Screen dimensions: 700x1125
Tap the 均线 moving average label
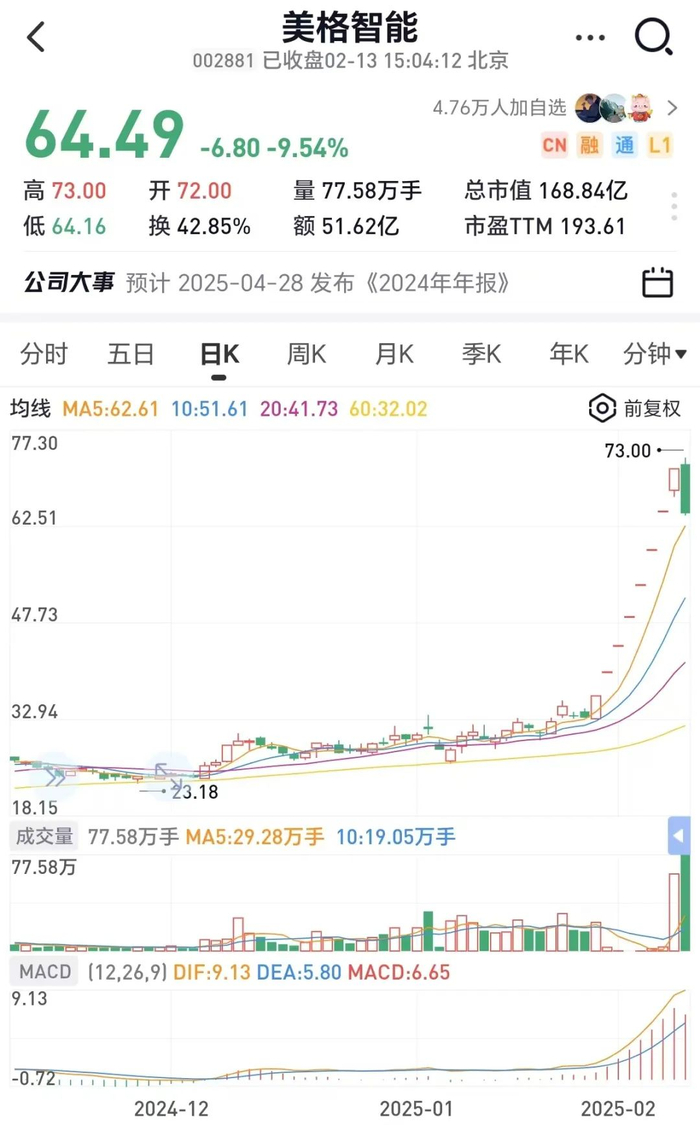(31, 408)
